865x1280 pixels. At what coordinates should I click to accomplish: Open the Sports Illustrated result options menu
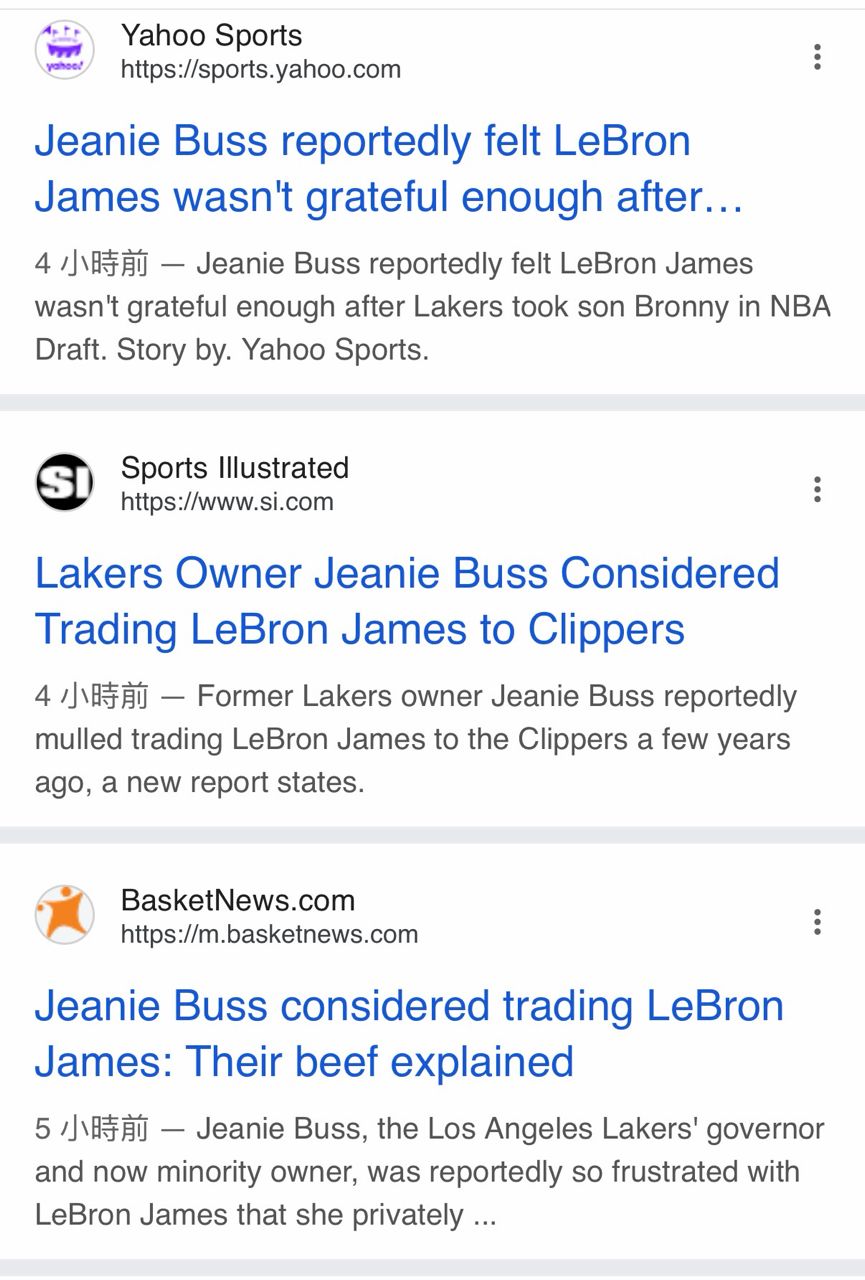tap(817, 489)
